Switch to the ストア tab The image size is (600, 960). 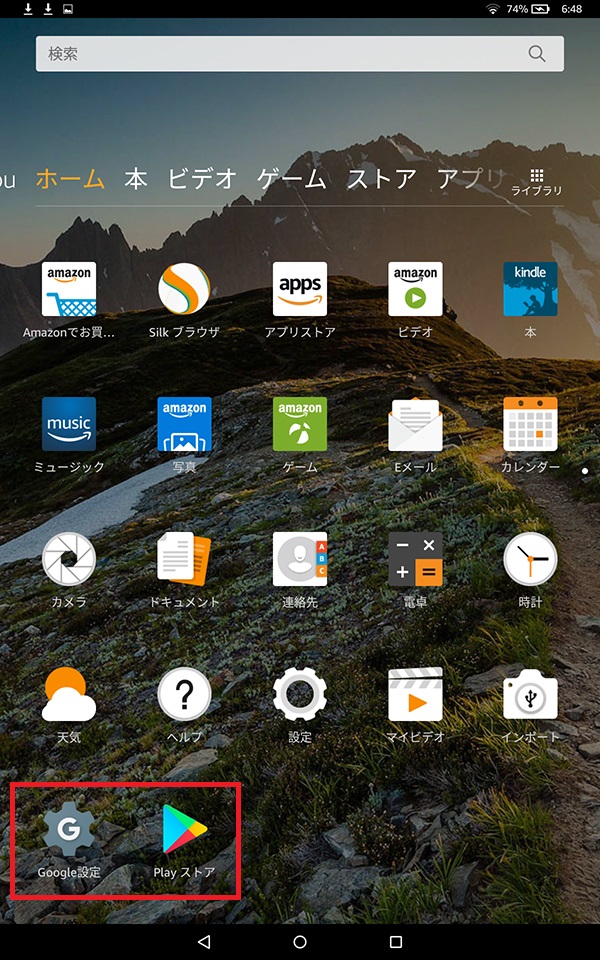pyautogui.click(x=381, y=179)
